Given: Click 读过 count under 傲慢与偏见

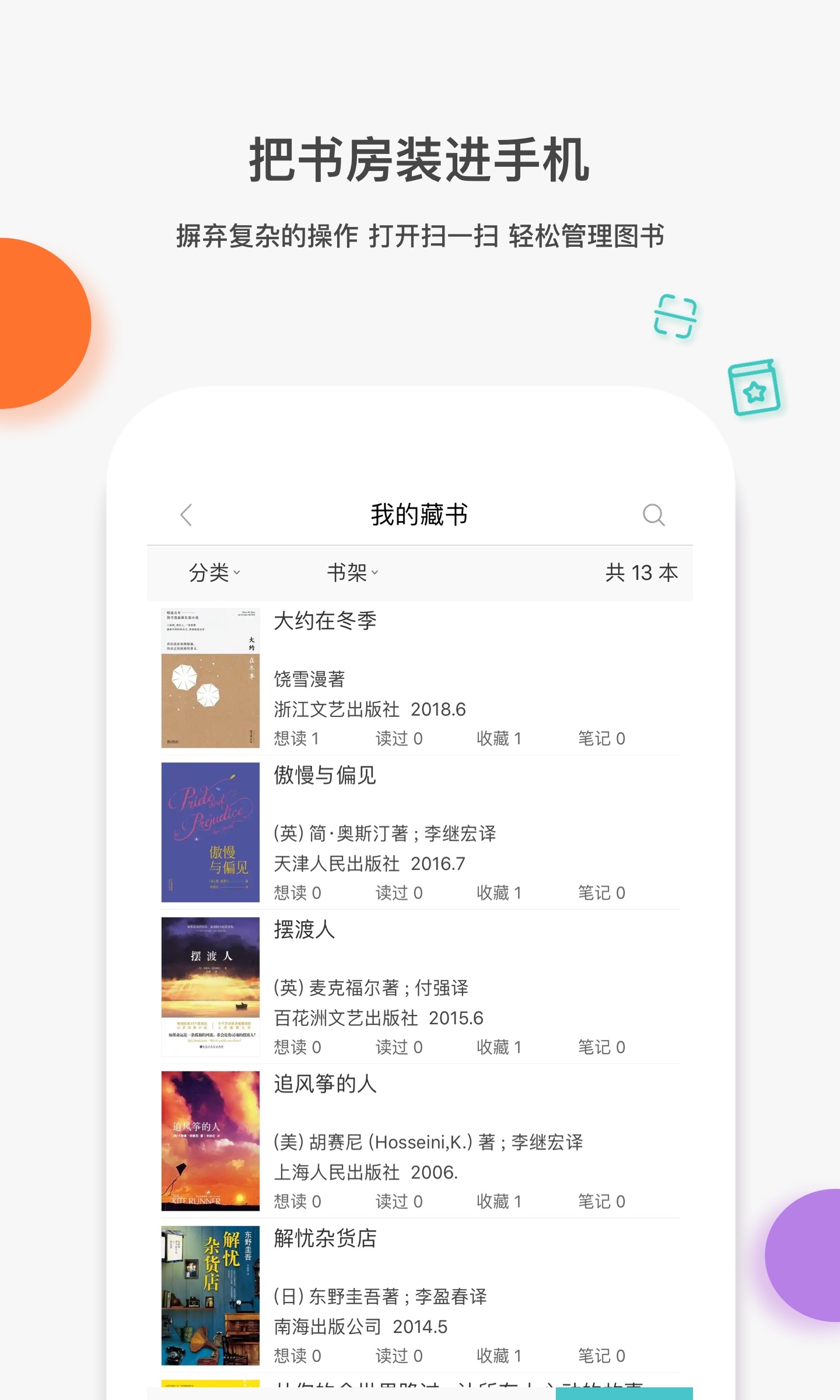Looking at the screenshot, I should click(x=399, y=892).
